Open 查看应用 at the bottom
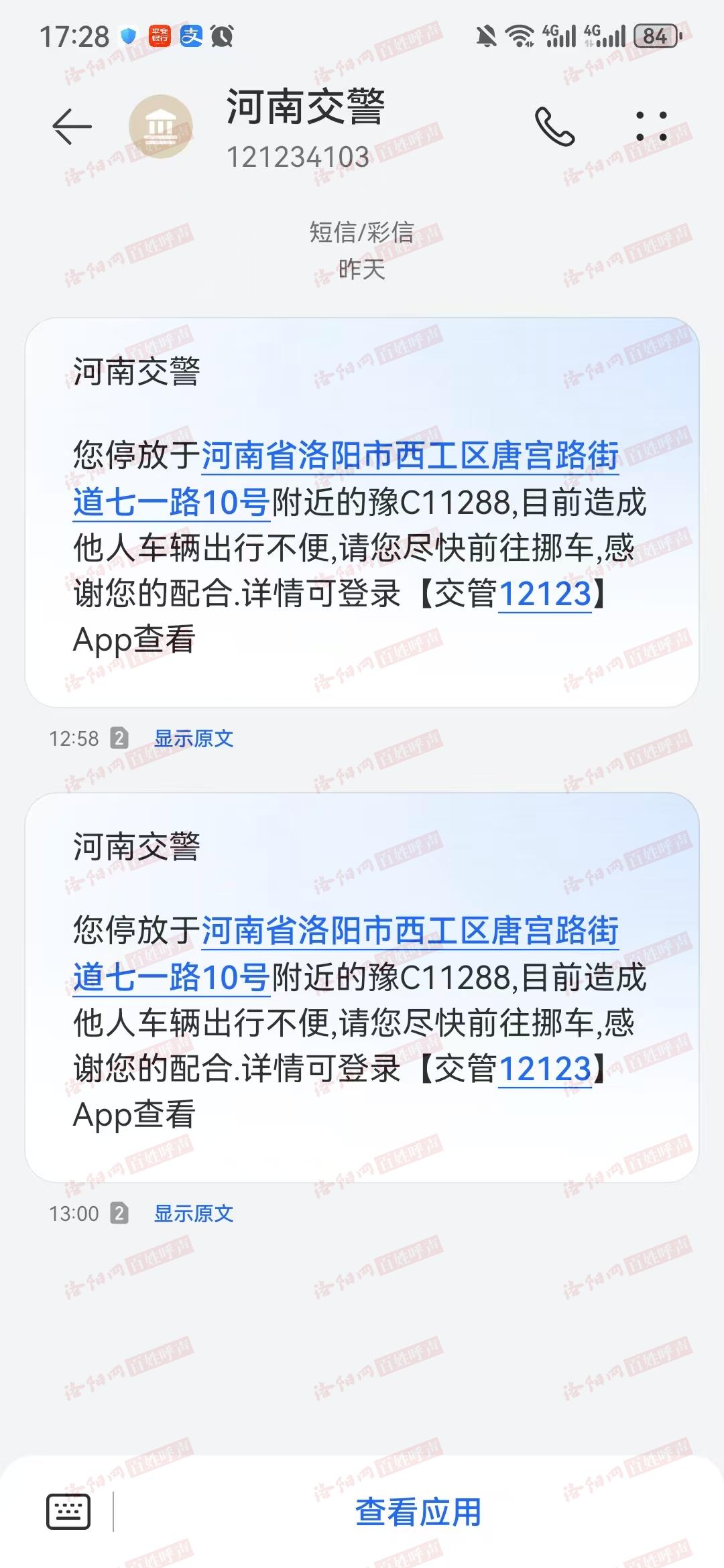Screen dimensions: 724x1568 [x=418, y=1512]
